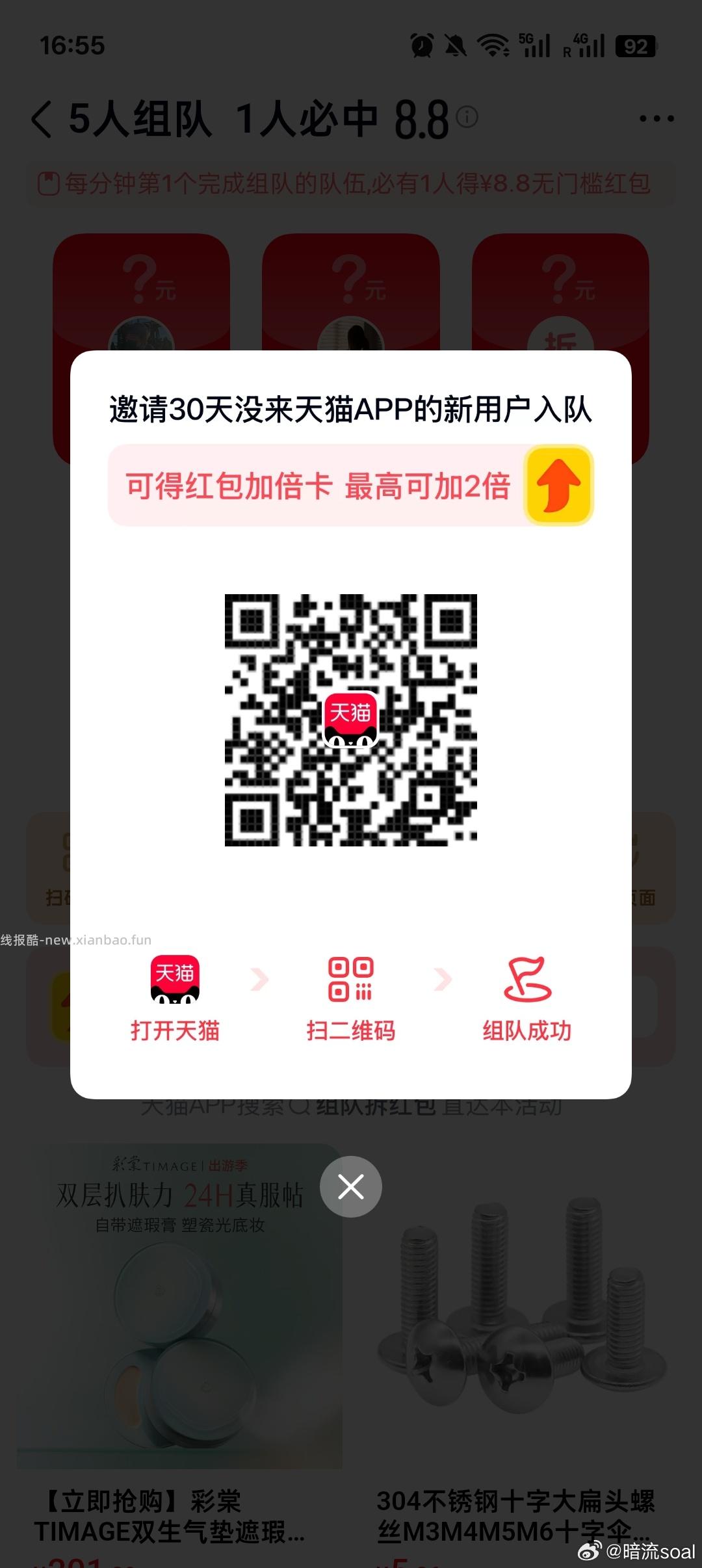Tap the alarm clock icon in the status bar

click(421, 44)
